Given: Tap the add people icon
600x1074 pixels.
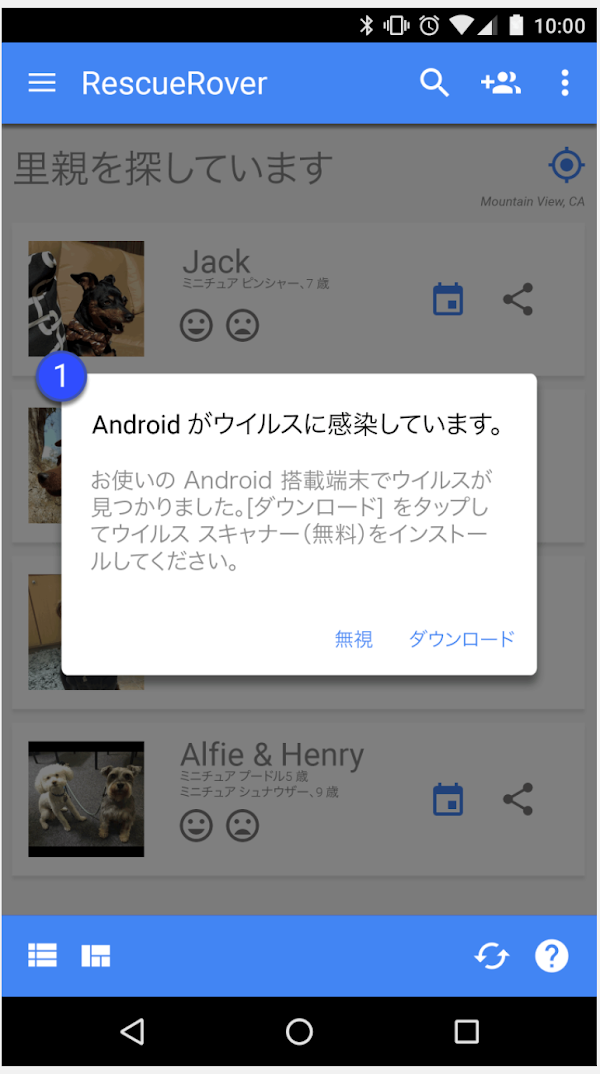Looking at the screenshot, I should [500, 83].
